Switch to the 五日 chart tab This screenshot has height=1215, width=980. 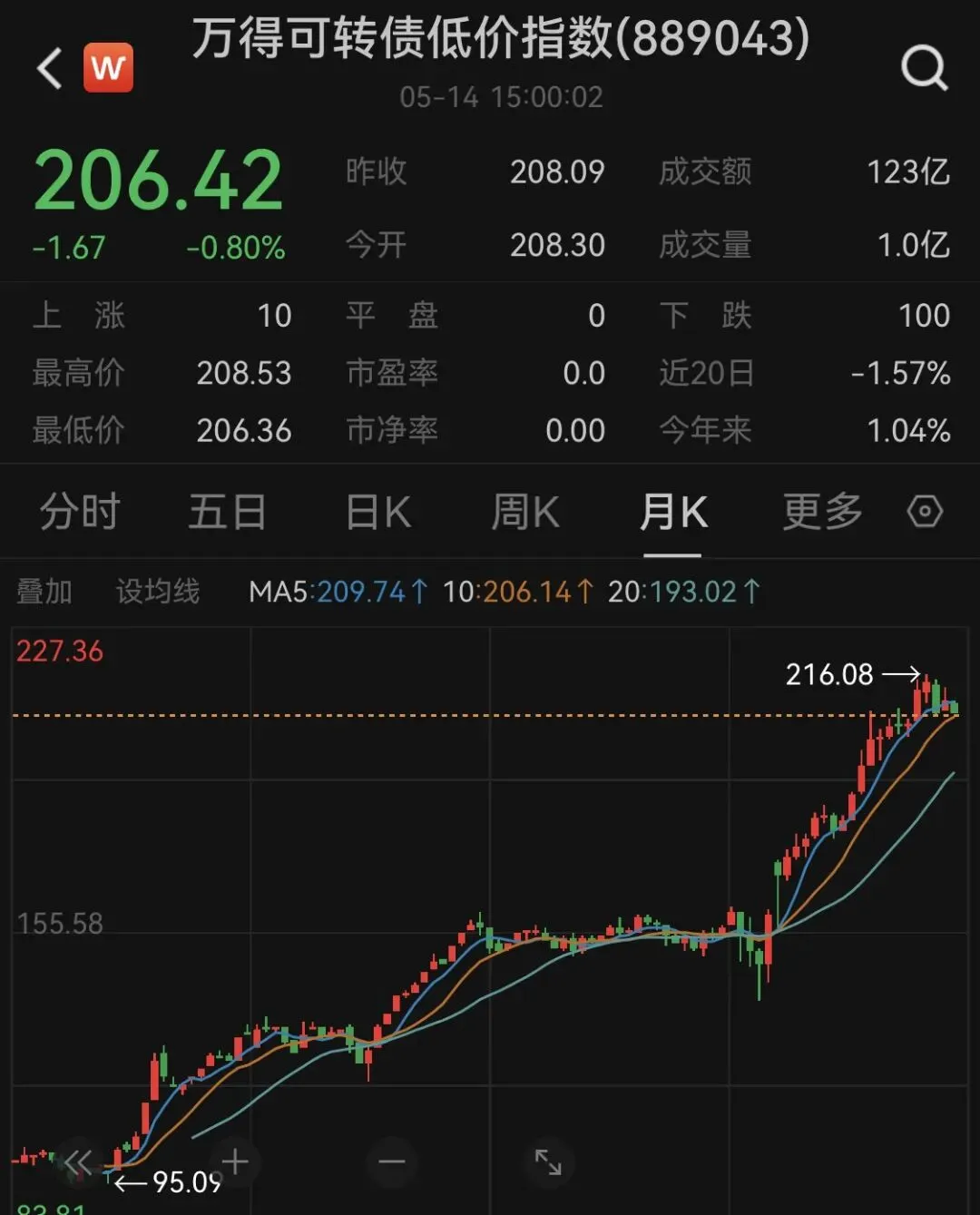click(227, 512)
